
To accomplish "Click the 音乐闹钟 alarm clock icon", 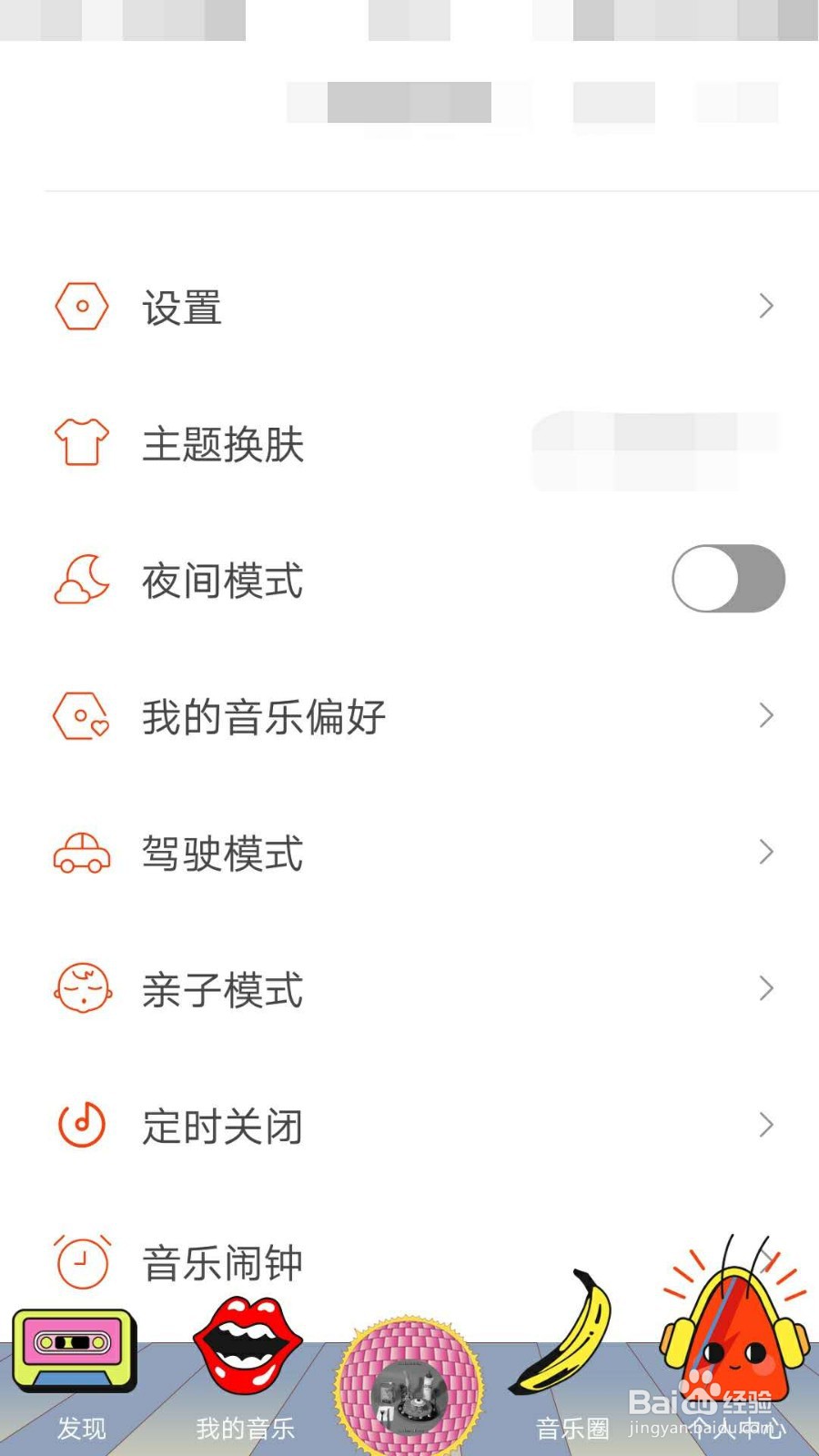I will click(x=81, y=1262).
